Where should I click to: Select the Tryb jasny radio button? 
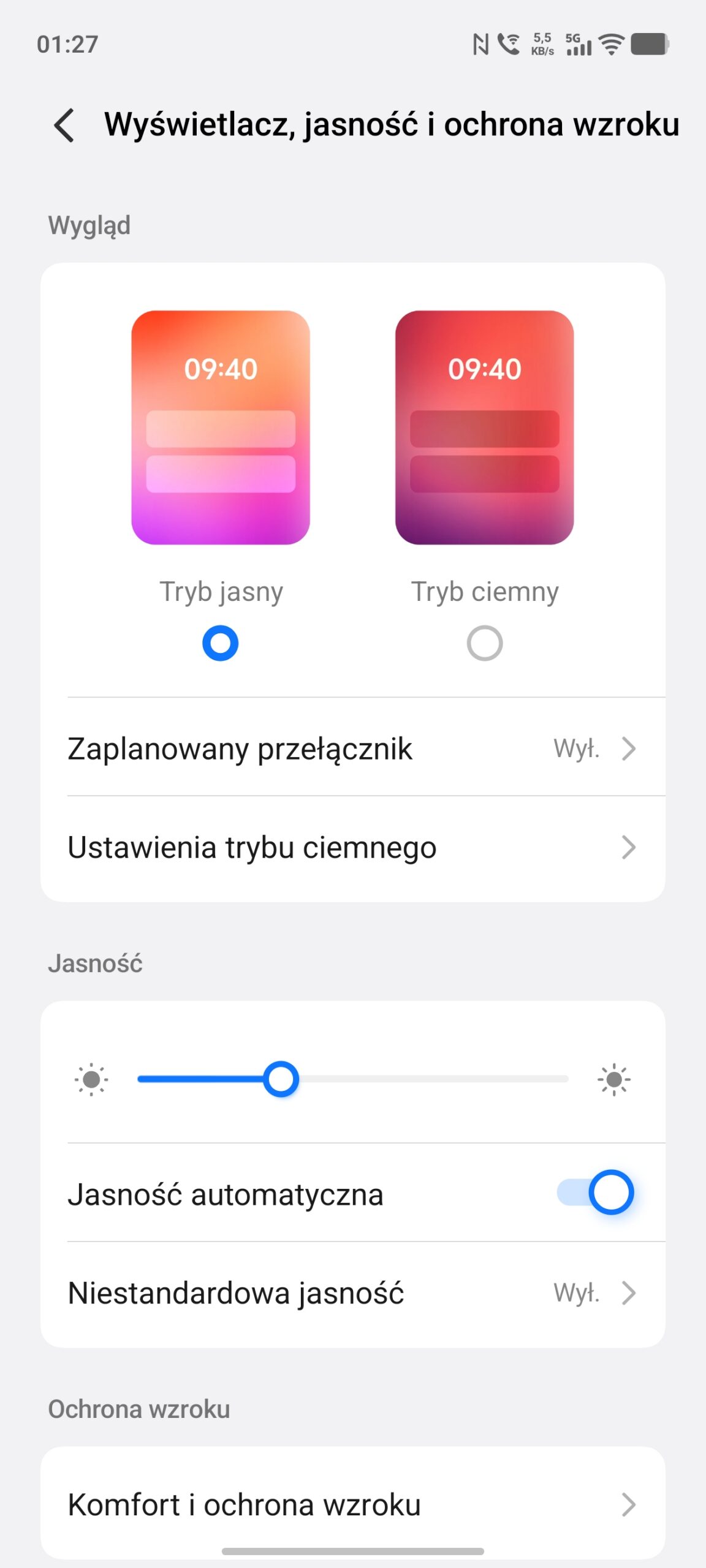pos(220,643)
